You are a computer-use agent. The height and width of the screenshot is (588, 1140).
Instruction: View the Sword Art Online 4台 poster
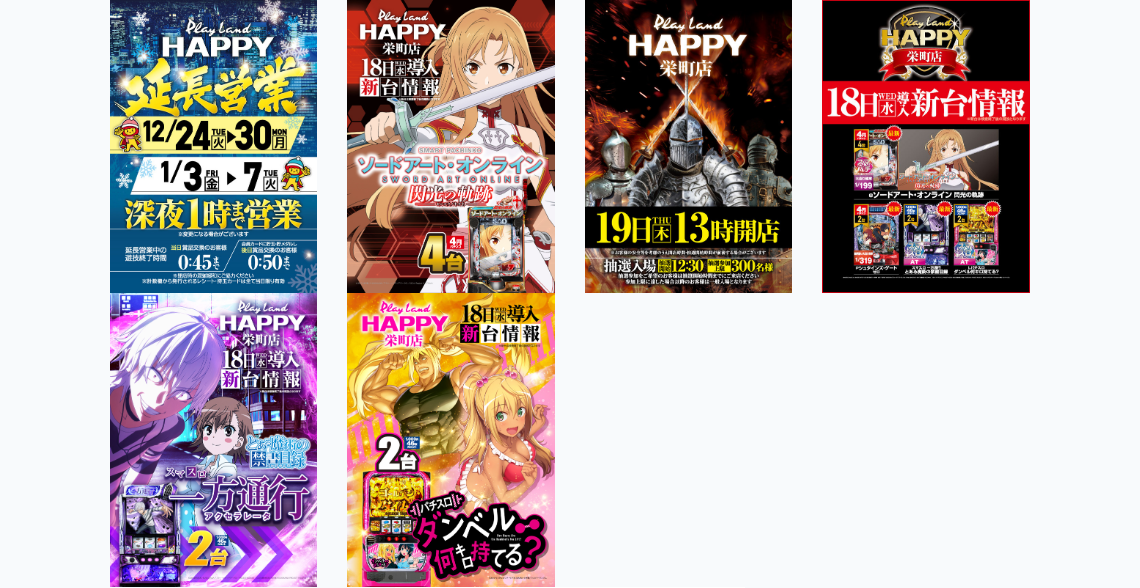450,146
